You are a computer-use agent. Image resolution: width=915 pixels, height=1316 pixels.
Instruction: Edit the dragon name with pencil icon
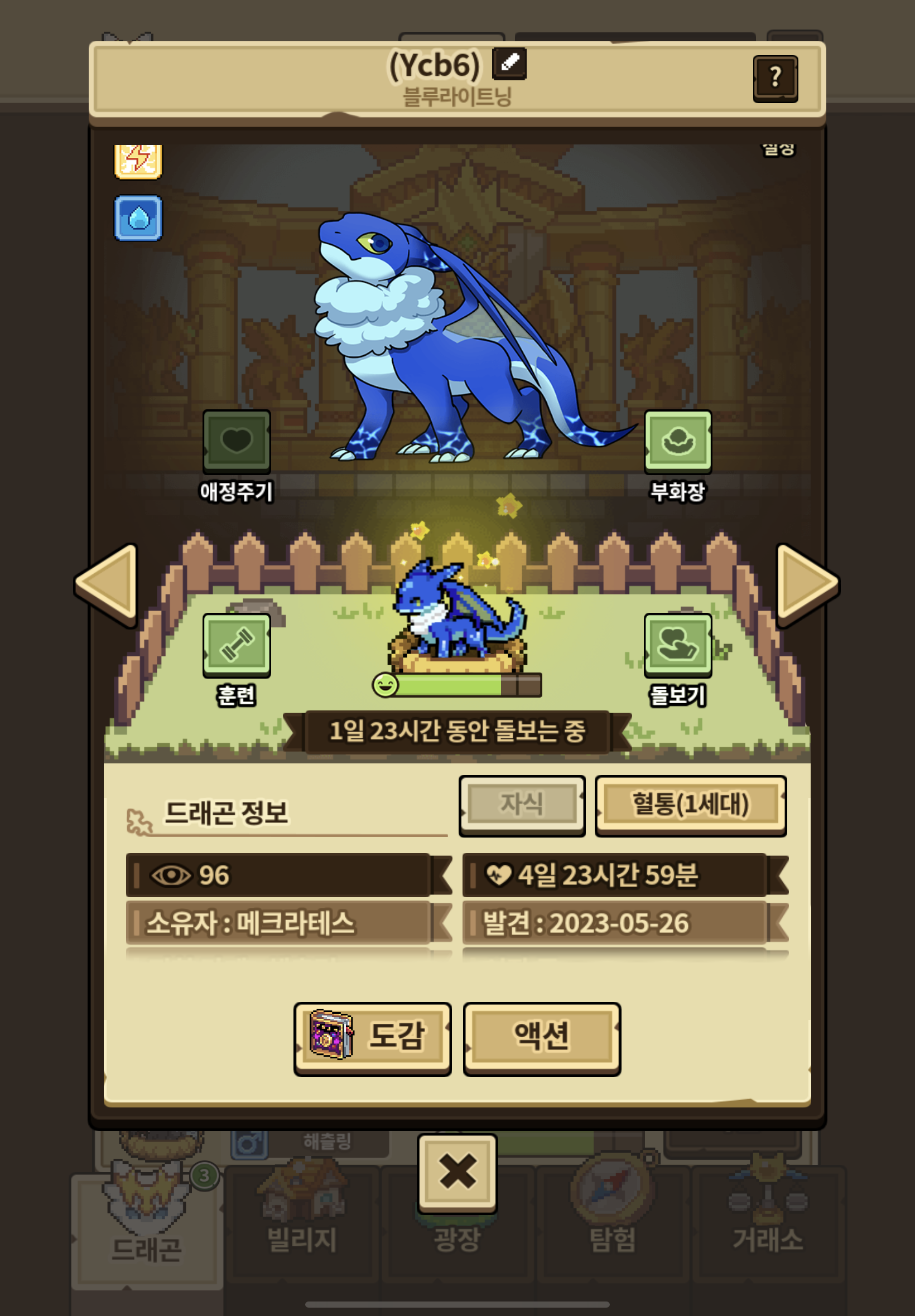[x=509, y=64]
